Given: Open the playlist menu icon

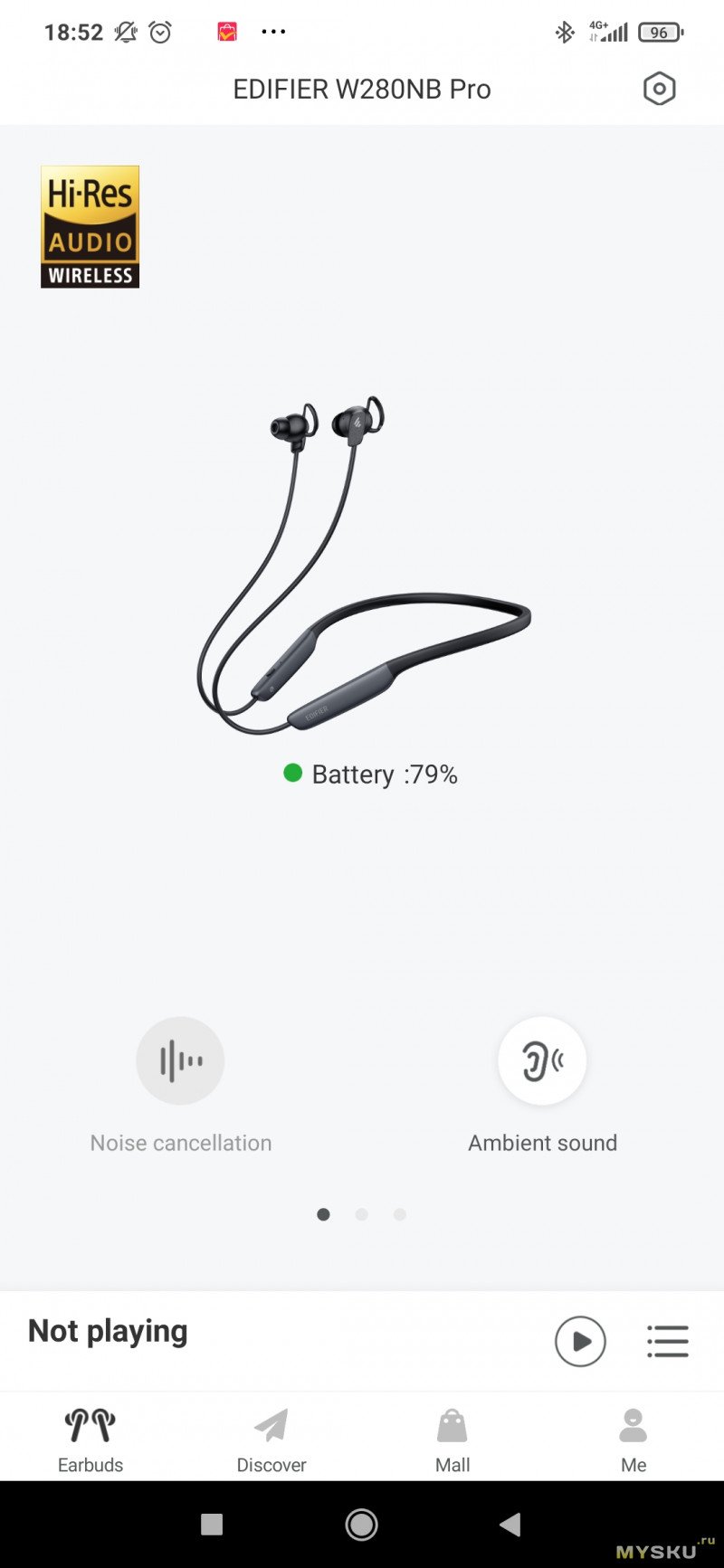Looking at the screenshot, I should coord(668,1341).
